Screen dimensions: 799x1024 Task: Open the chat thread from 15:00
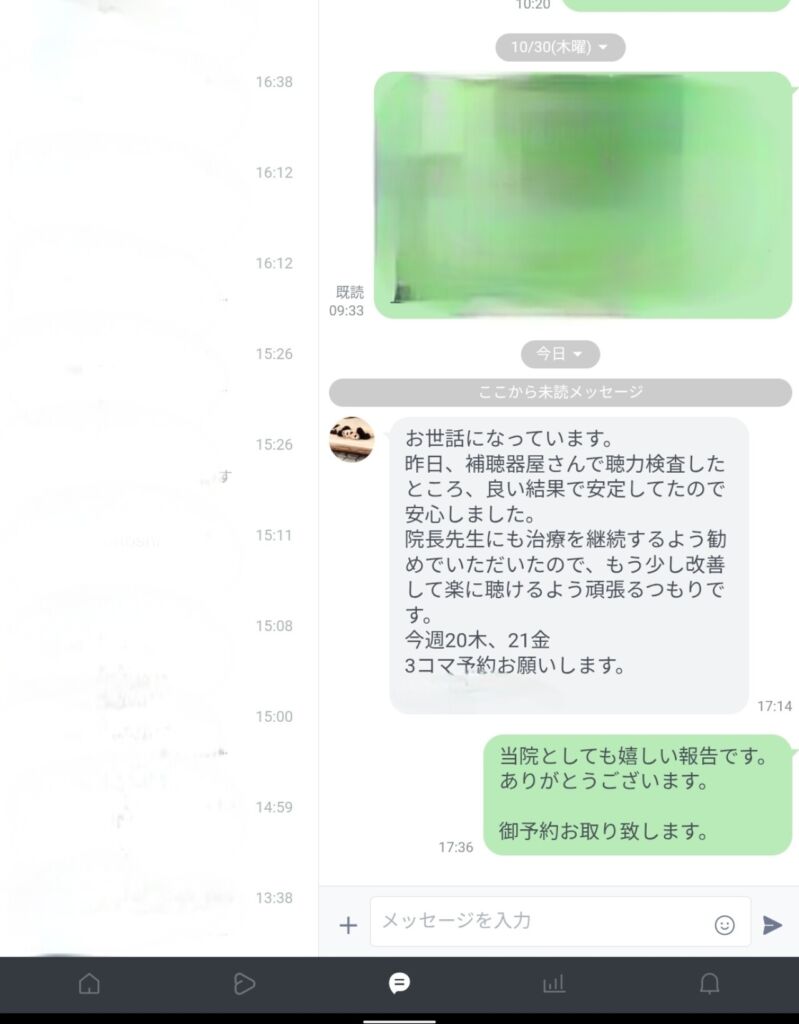point(150,719)
